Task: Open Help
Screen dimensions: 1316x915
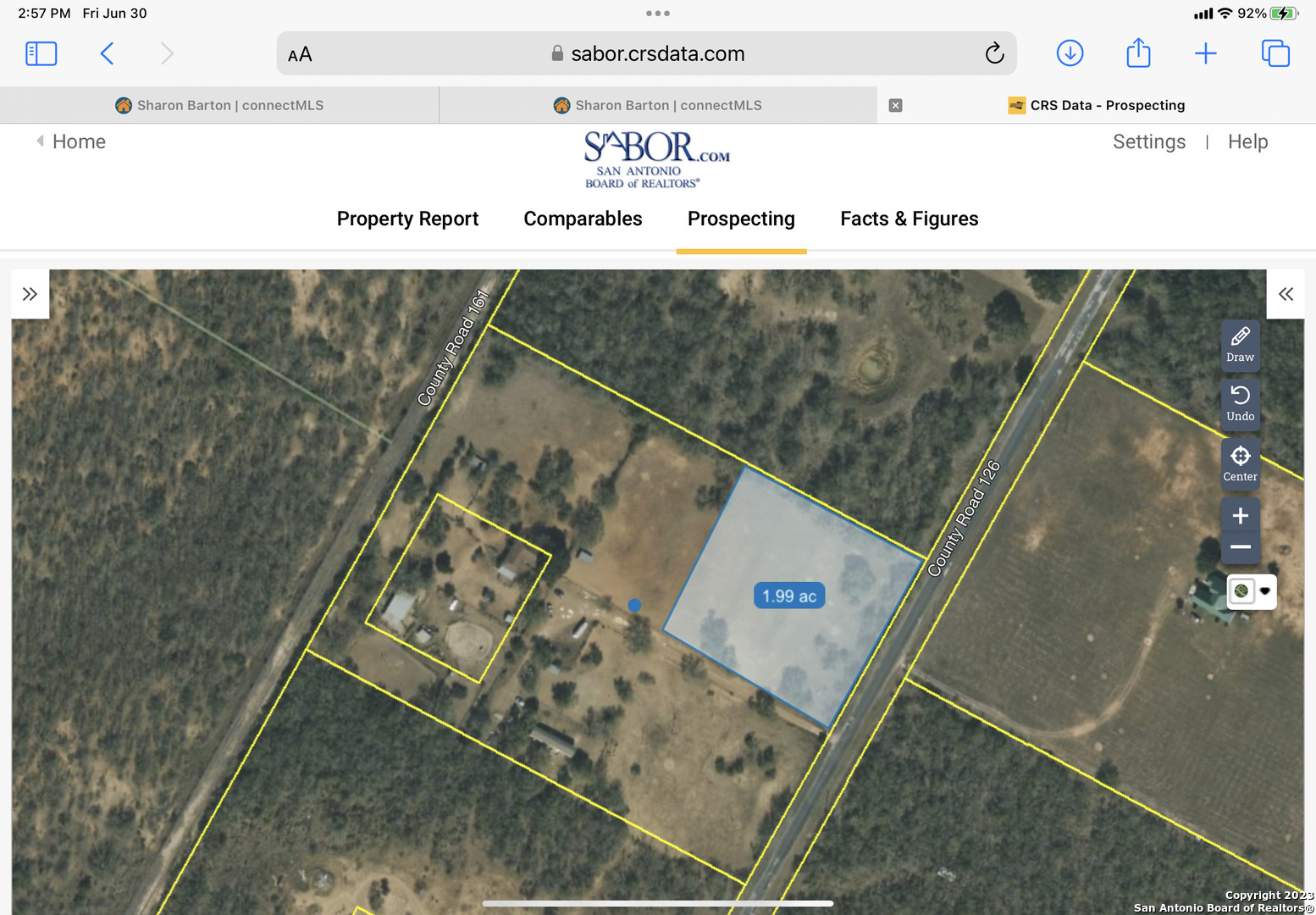Action: (x=1247, y=141)
